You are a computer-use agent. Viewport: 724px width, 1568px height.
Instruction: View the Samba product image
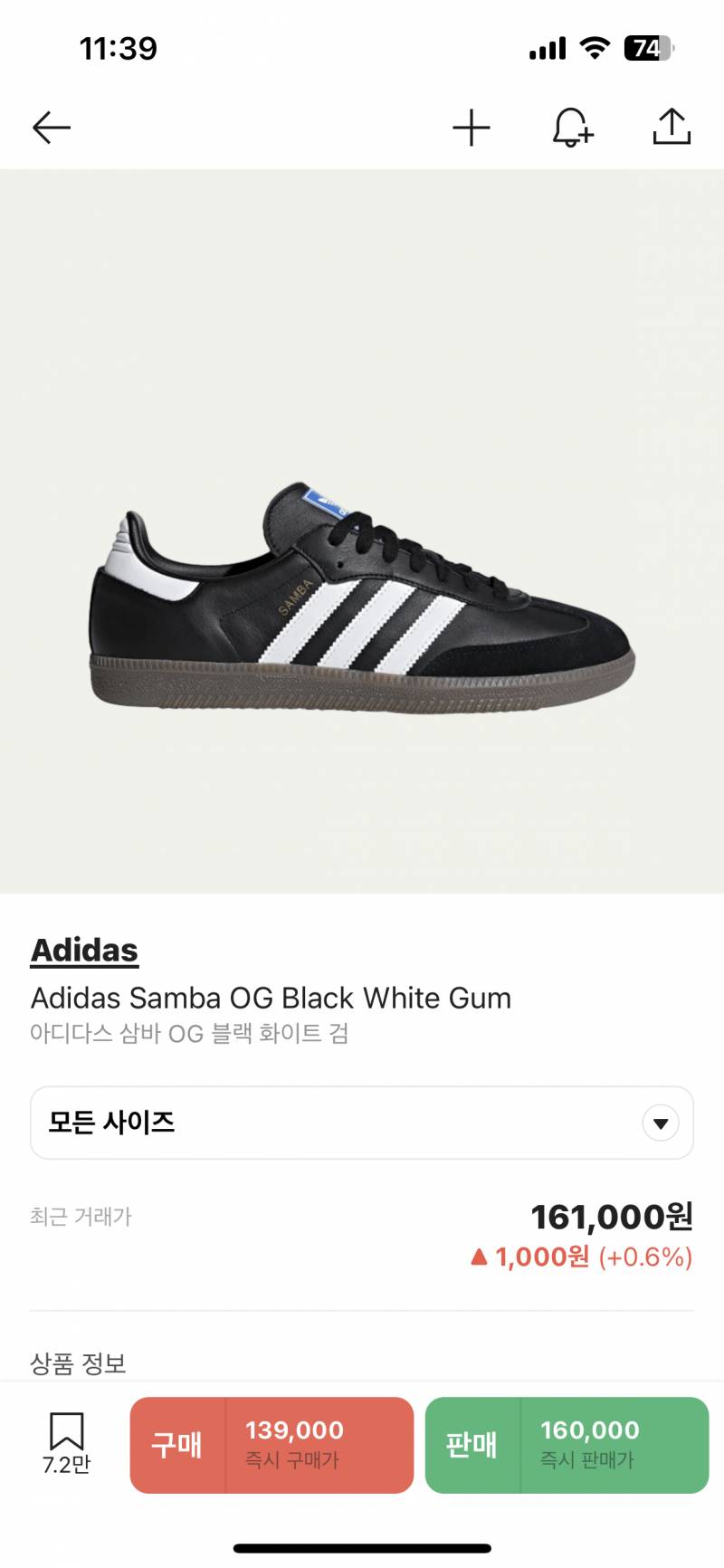(x=362, y=598)
